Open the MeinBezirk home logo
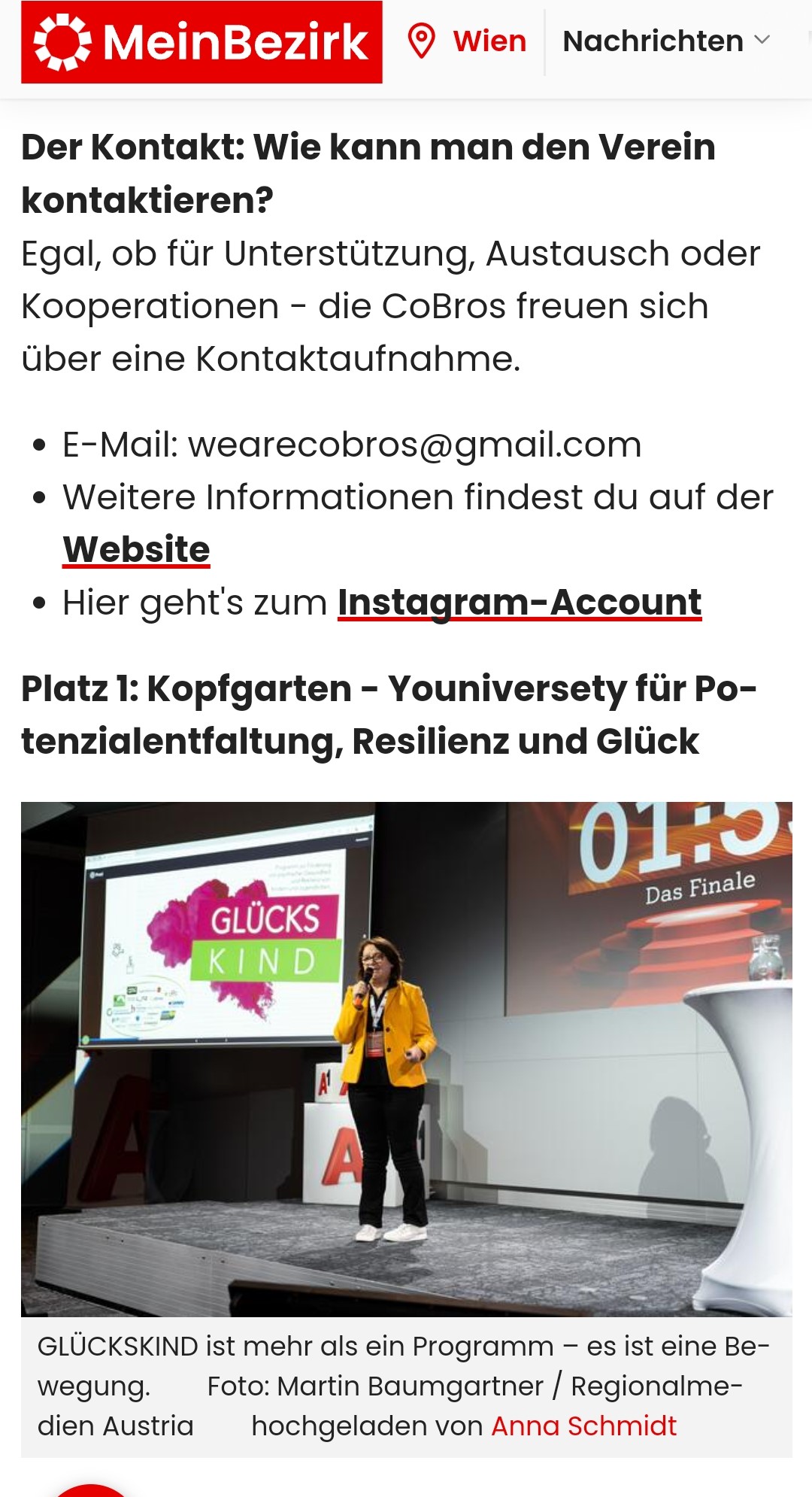The height and width of the screenshot is (1497, 812). (x=201, y=42)
